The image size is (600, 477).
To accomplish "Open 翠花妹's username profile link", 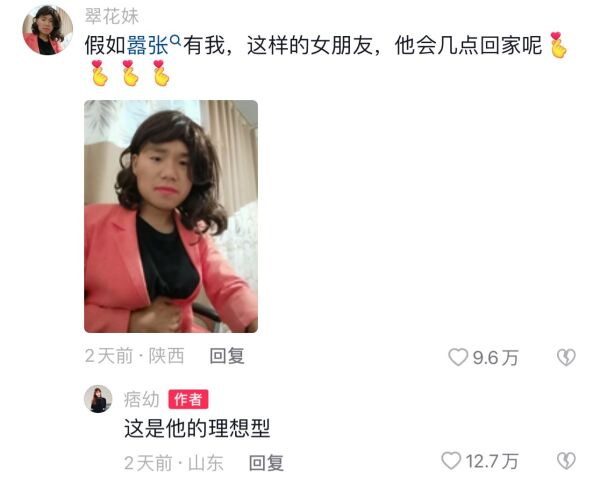I will point(111,16).
